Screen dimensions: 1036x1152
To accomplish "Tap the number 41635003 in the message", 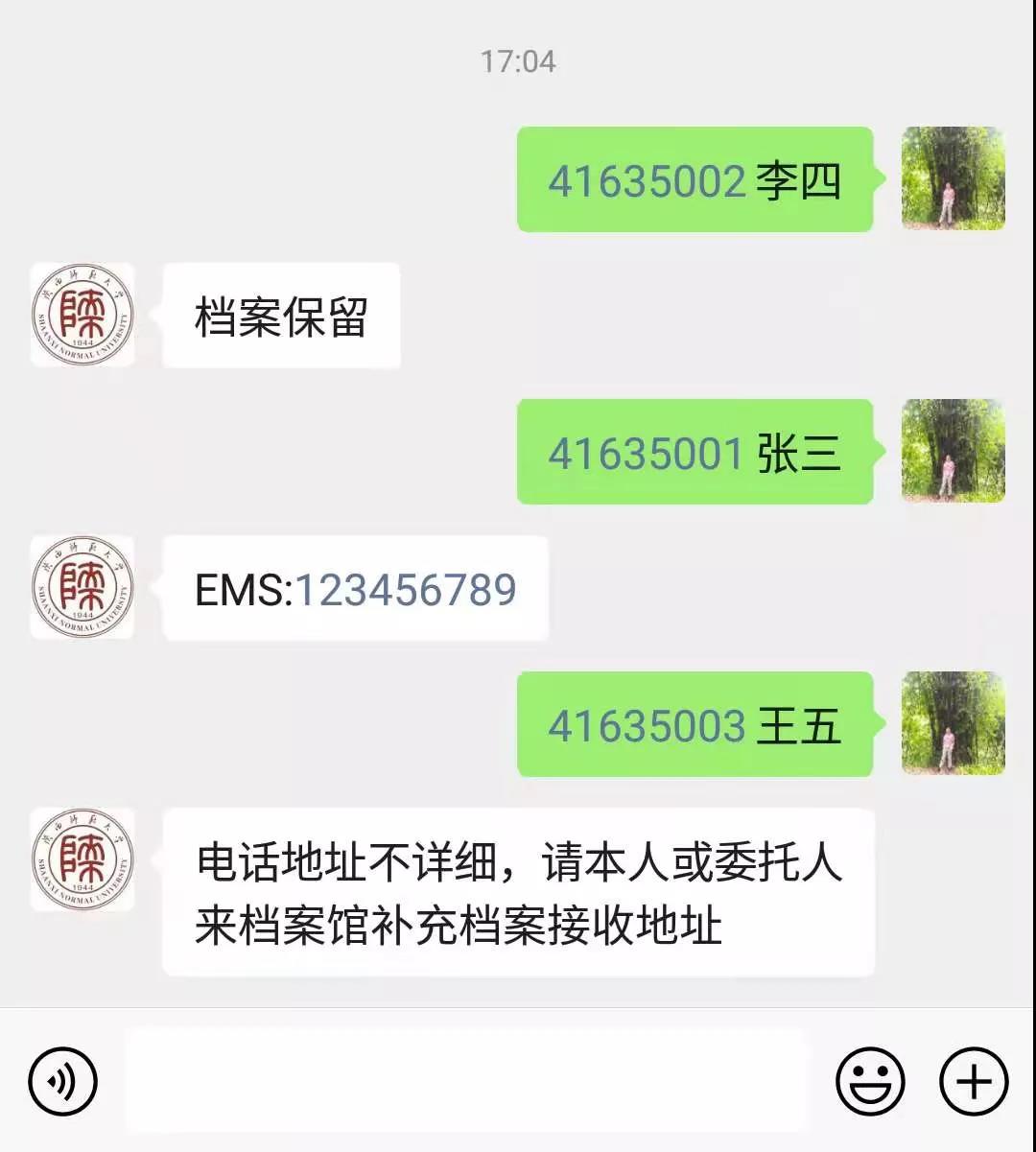I will [x=647, y=725].
